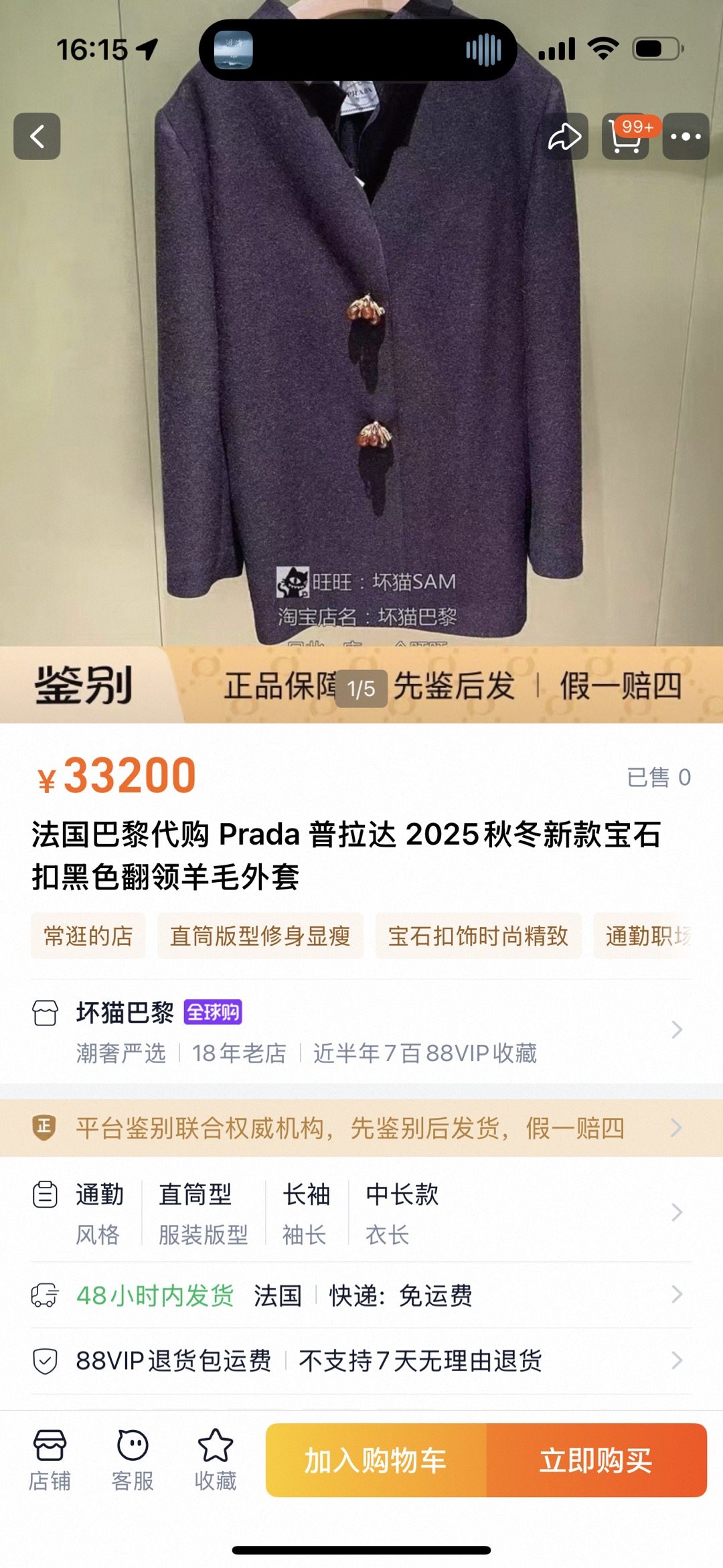The image size is (723, 1568).
Task: Tap the 常逛的店 tag
Action: [x=88, y=936]
